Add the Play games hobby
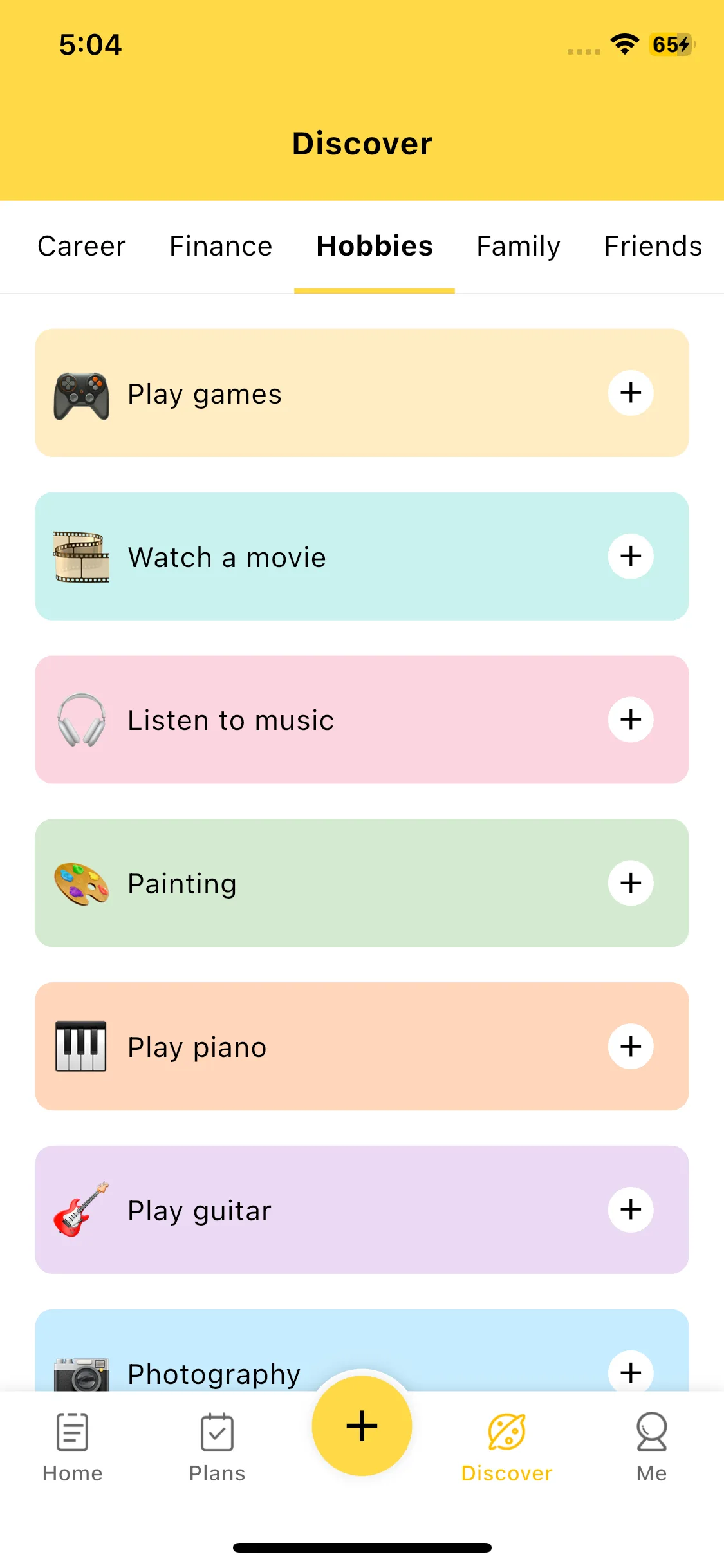 click(x=631, y=393)
